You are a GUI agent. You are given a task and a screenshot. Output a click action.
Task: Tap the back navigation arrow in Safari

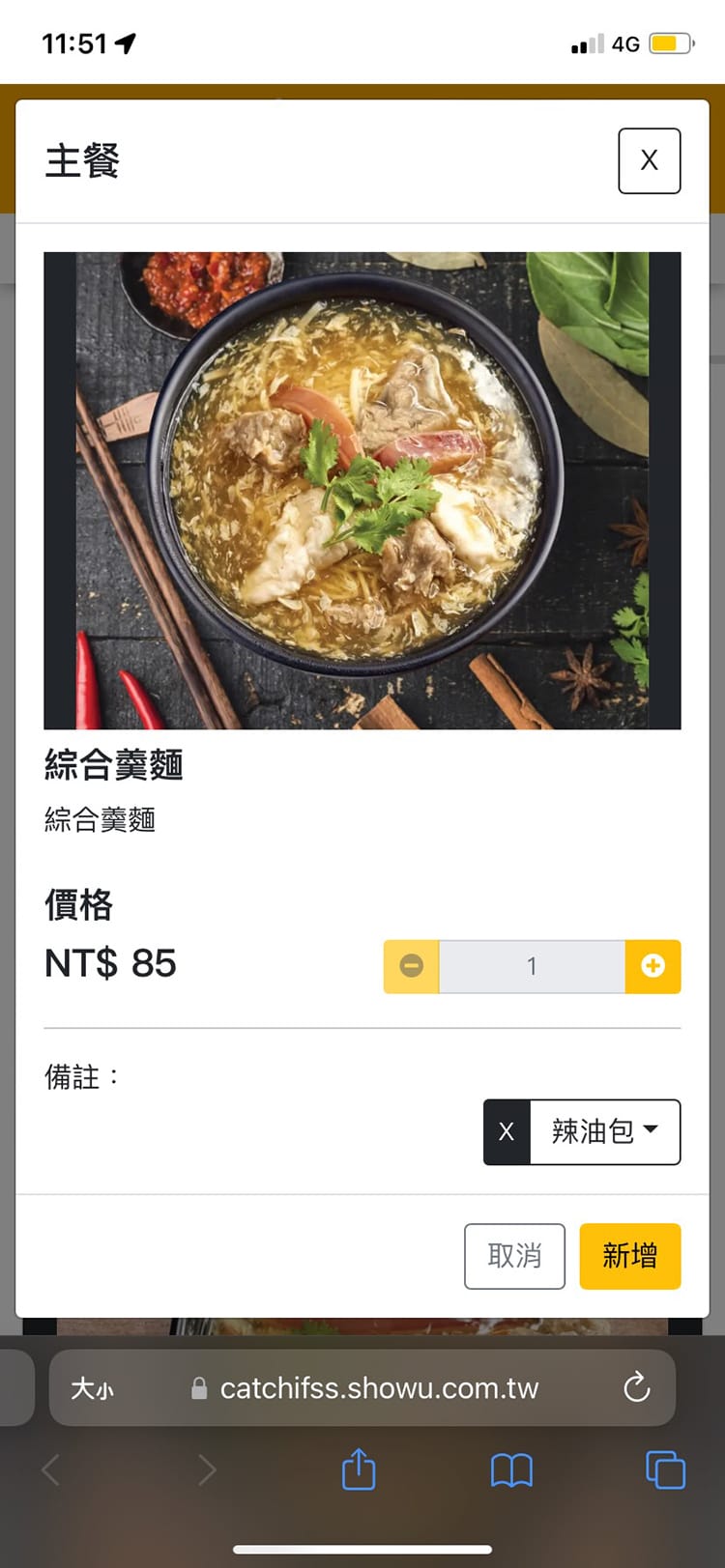coord(50,1469)
